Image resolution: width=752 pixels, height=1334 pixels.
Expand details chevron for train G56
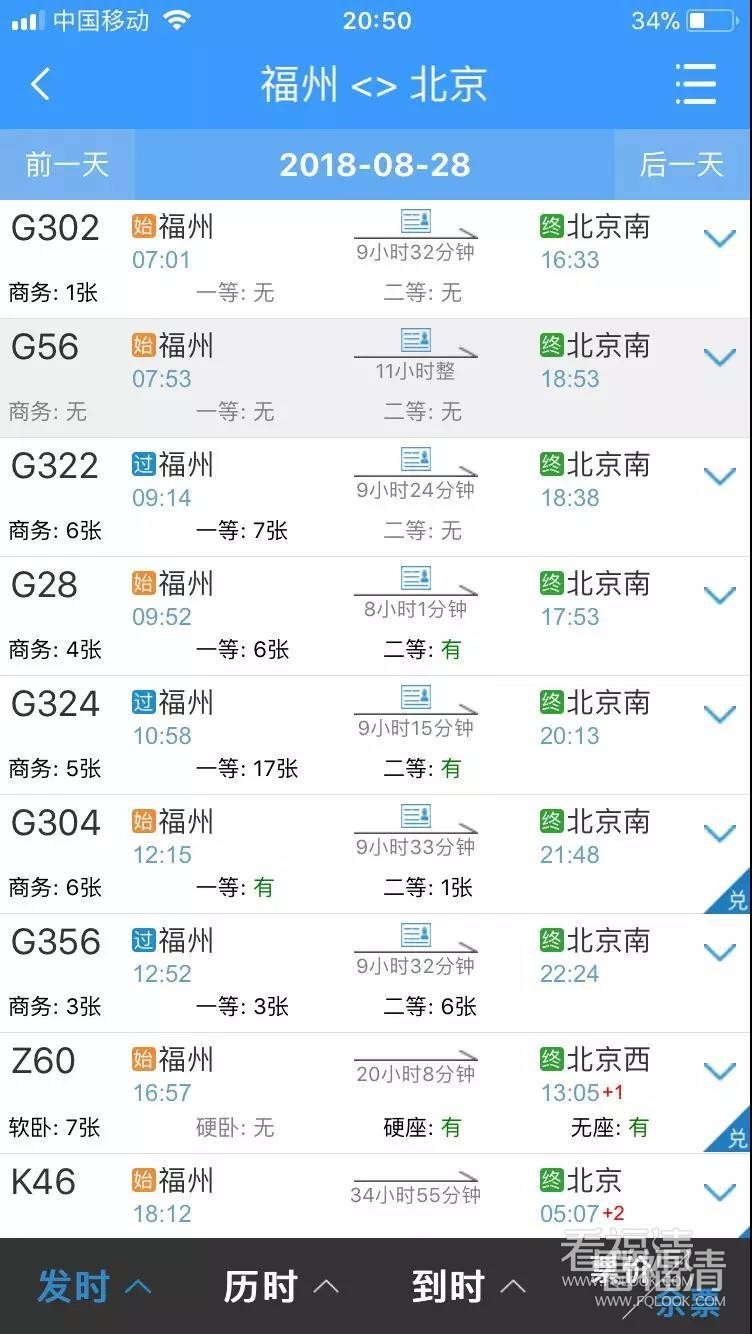tap(719, 357)
